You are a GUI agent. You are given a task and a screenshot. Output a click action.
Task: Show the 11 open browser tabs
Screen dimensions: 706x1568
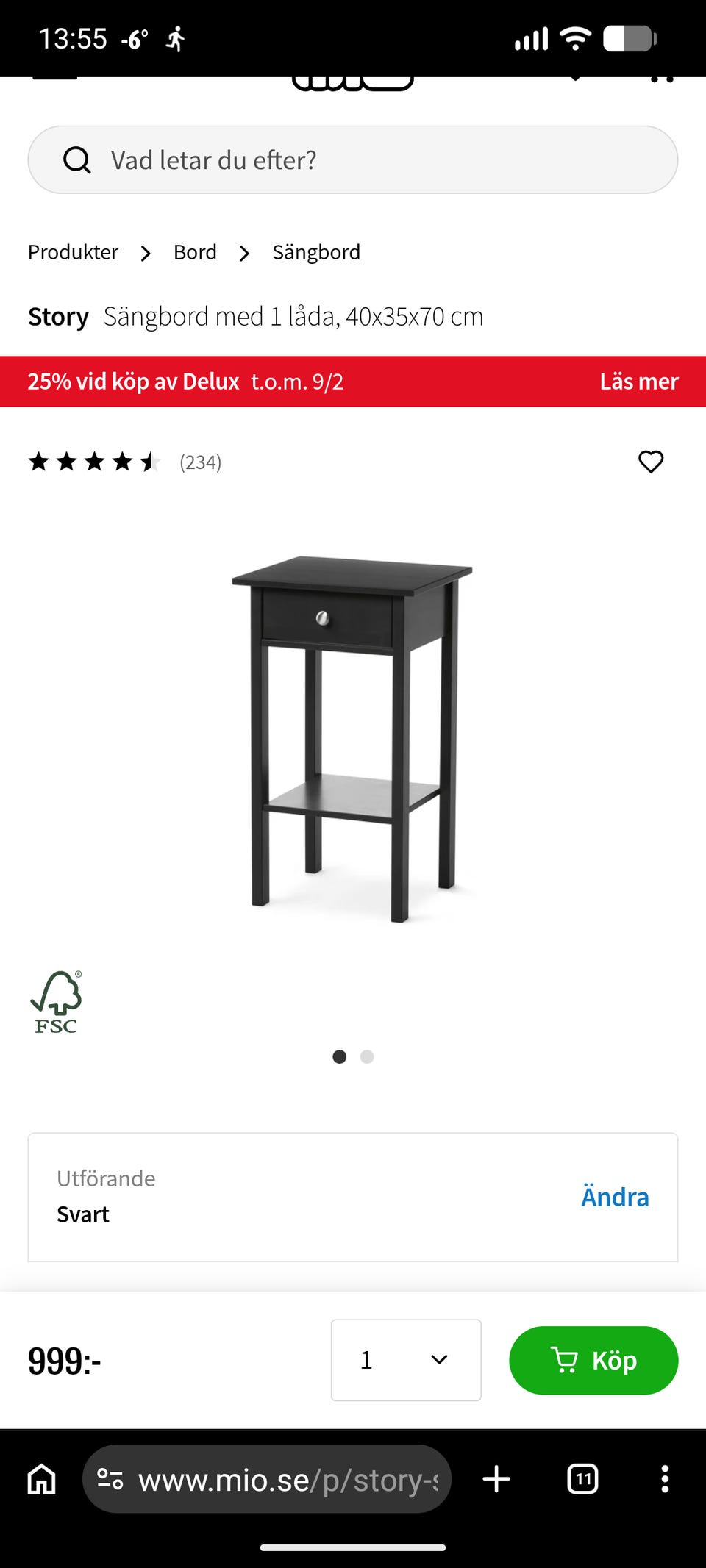pyautogui.click(x=582, y=1479)
